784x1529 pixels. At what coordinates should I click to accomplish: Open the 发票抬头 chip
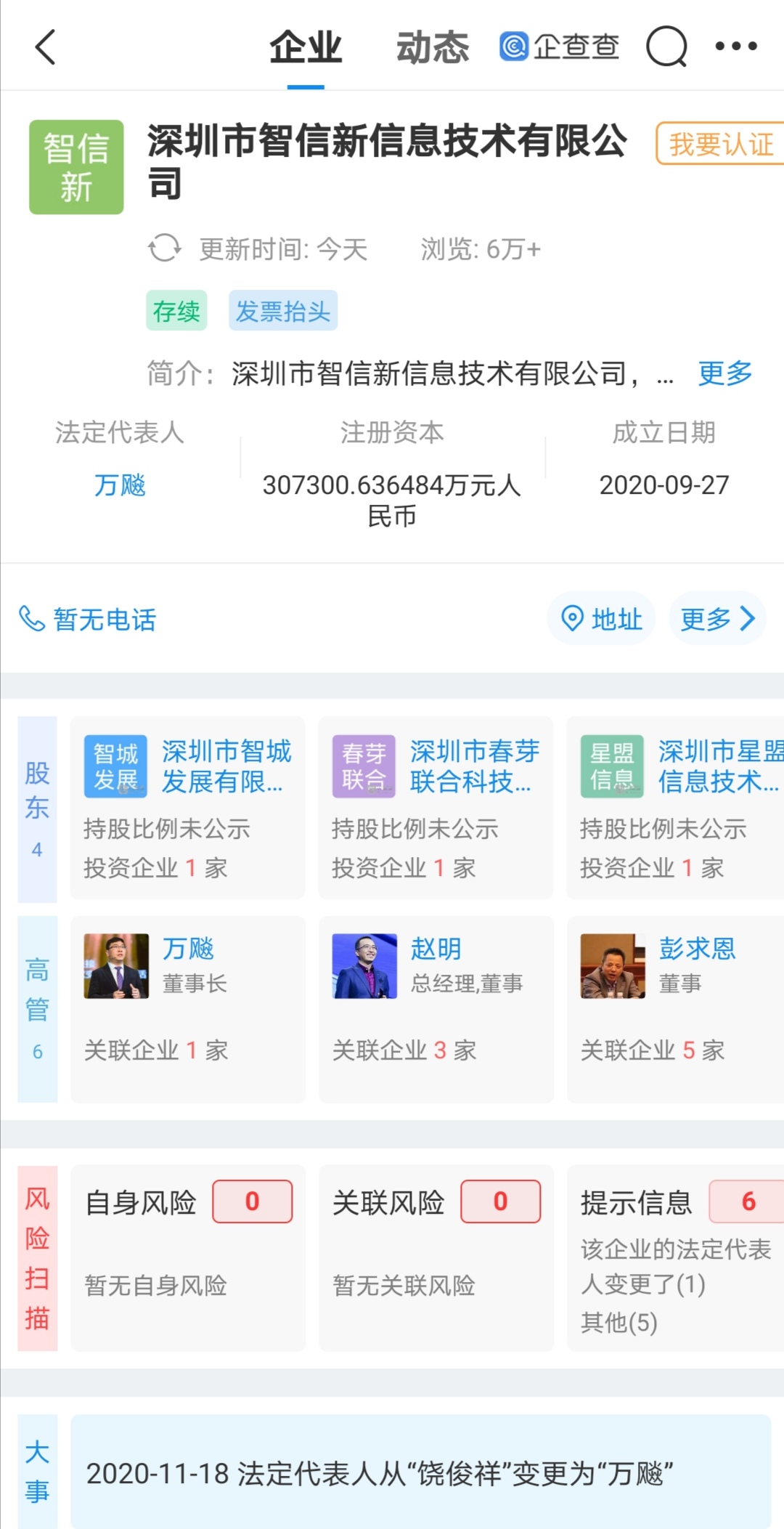(x=283, y=311)
